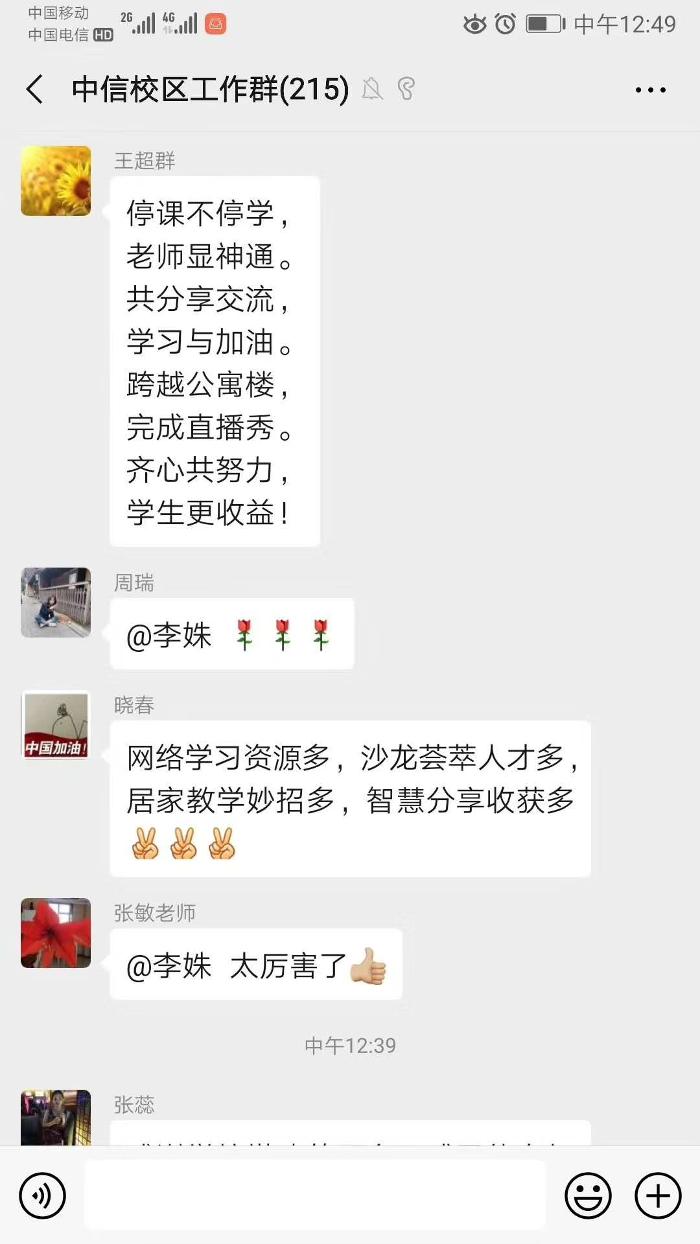Open 王超群's profile avatar
700x1244 pixels.
pos(56,181)
